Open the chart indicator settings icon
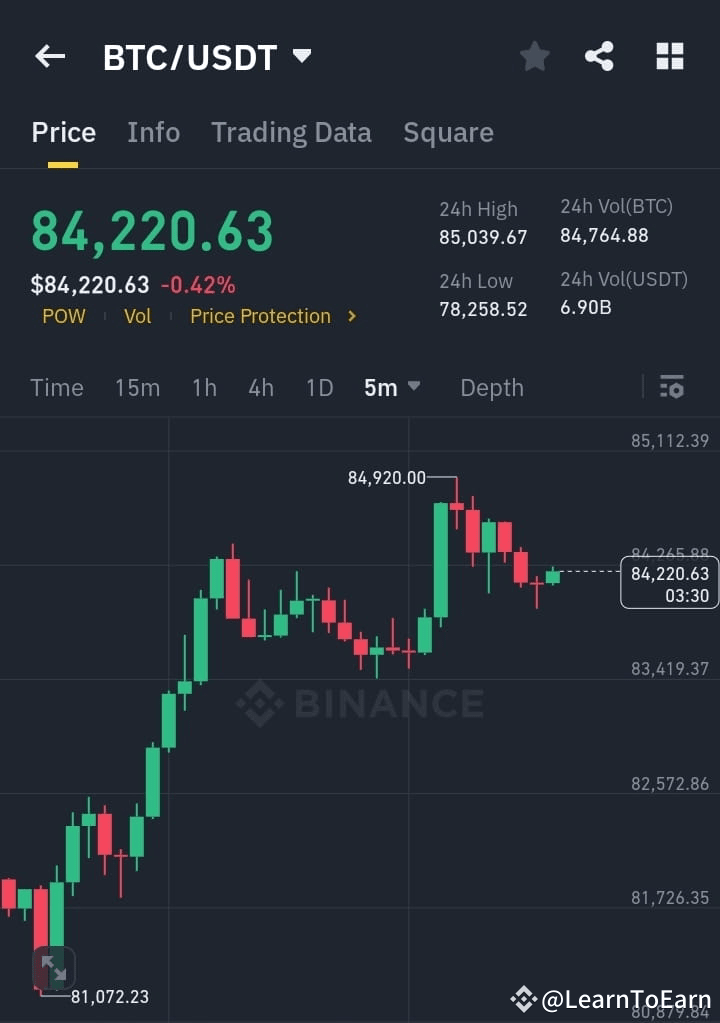This screenshot has height=1023, width=720. [672, 387]
